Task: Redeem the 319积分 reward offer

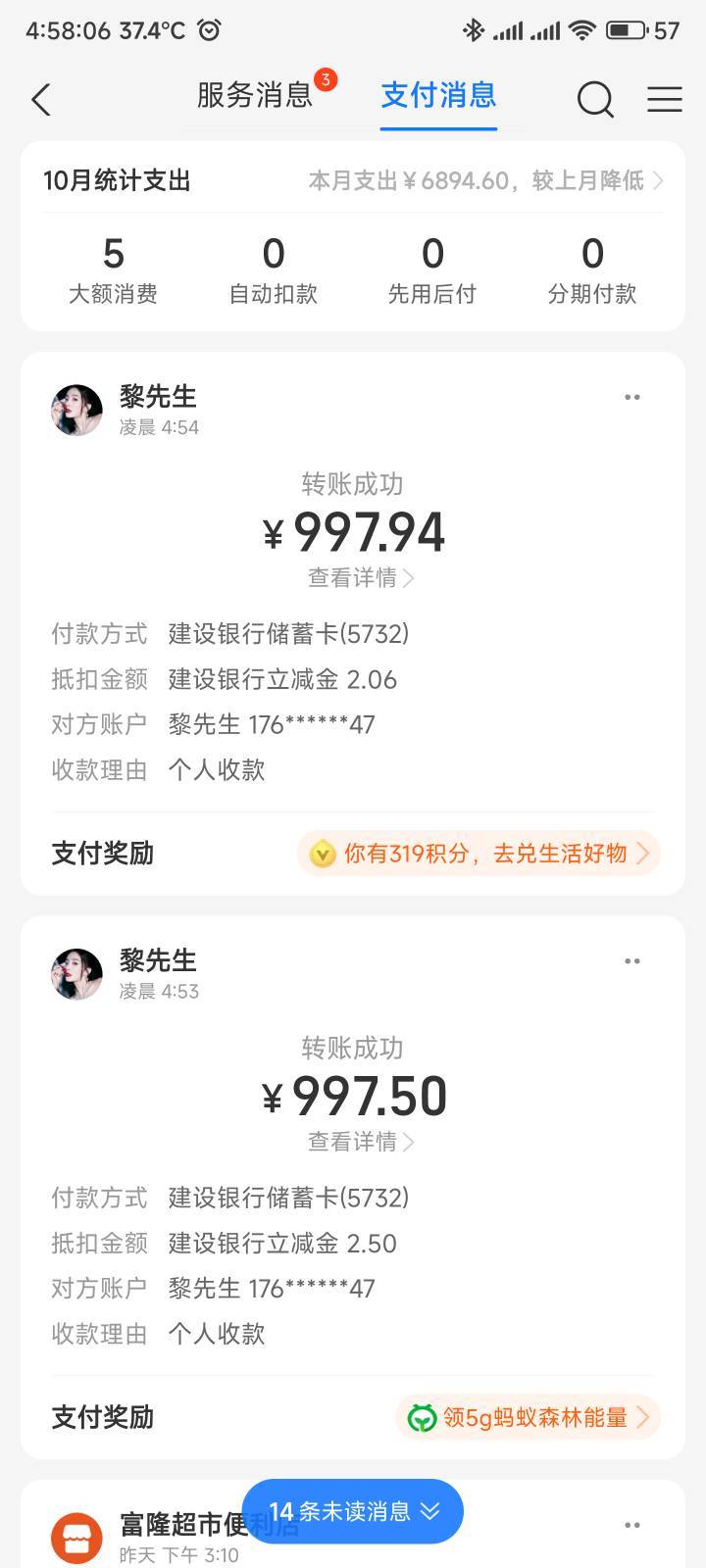Action: tap(479, 854)
